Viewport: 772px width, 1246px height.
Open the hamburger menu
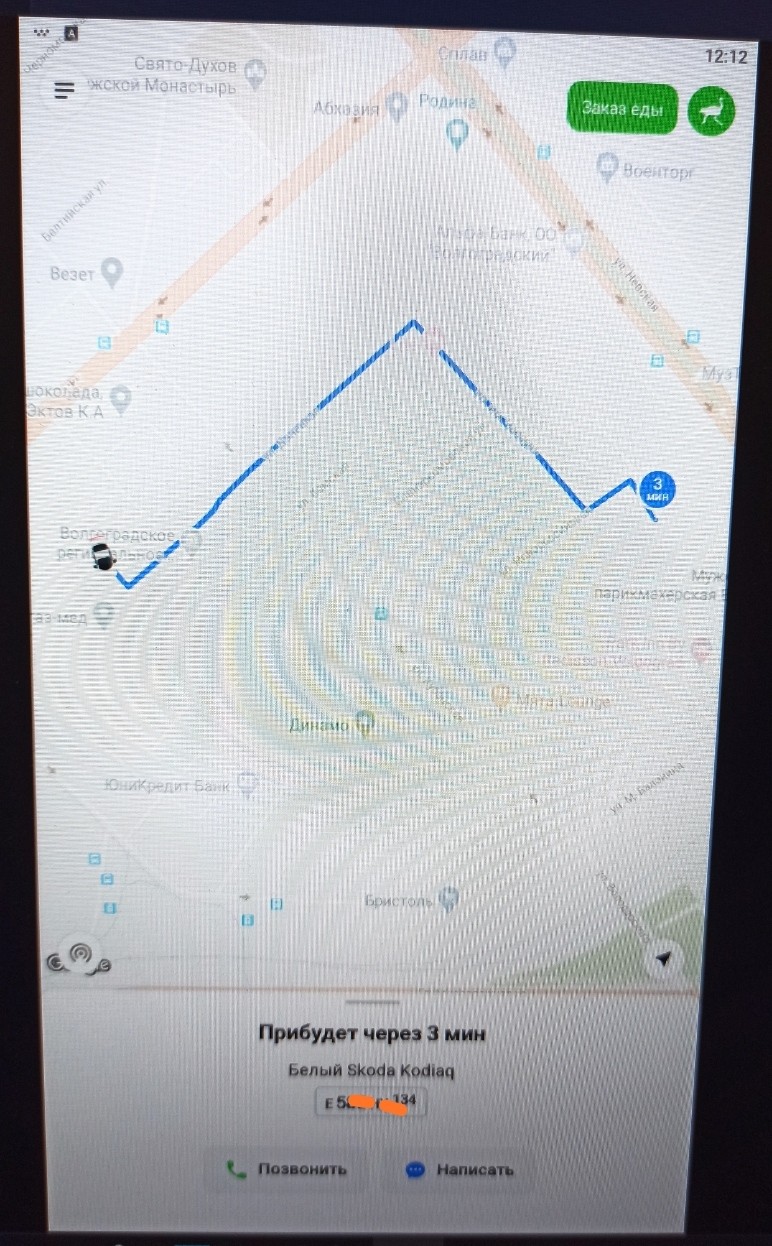(x=65, y=90)
